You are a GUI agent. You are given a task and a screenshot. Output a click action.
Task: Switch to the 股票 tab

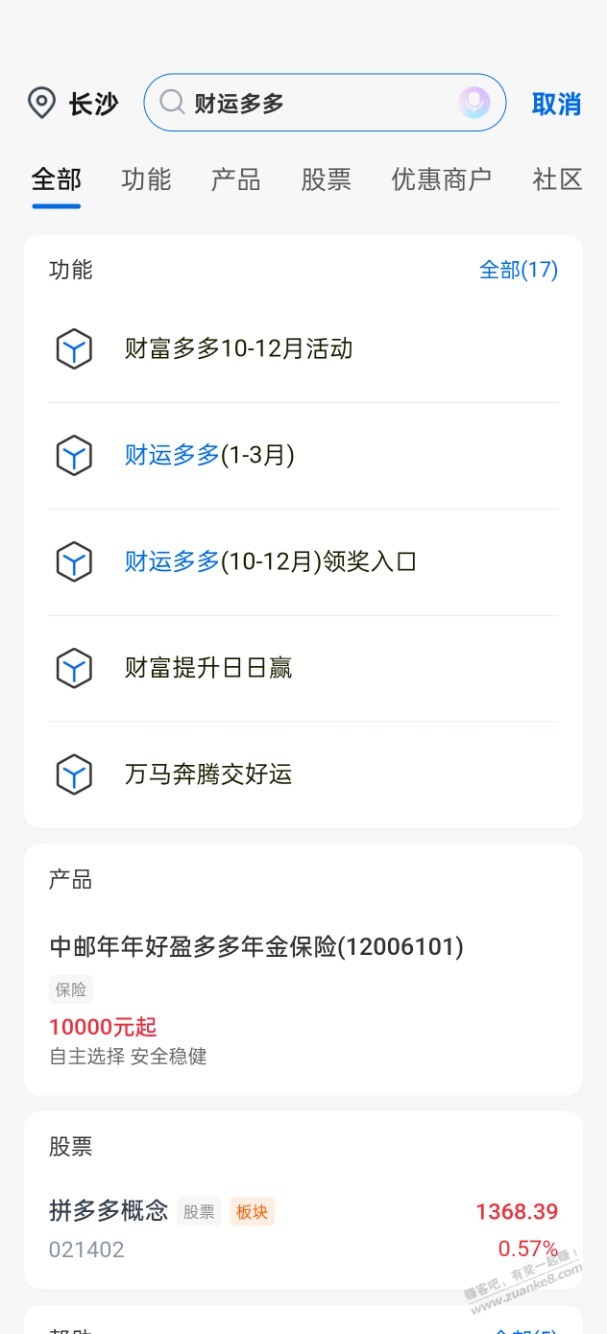click(x=326, y=180)
